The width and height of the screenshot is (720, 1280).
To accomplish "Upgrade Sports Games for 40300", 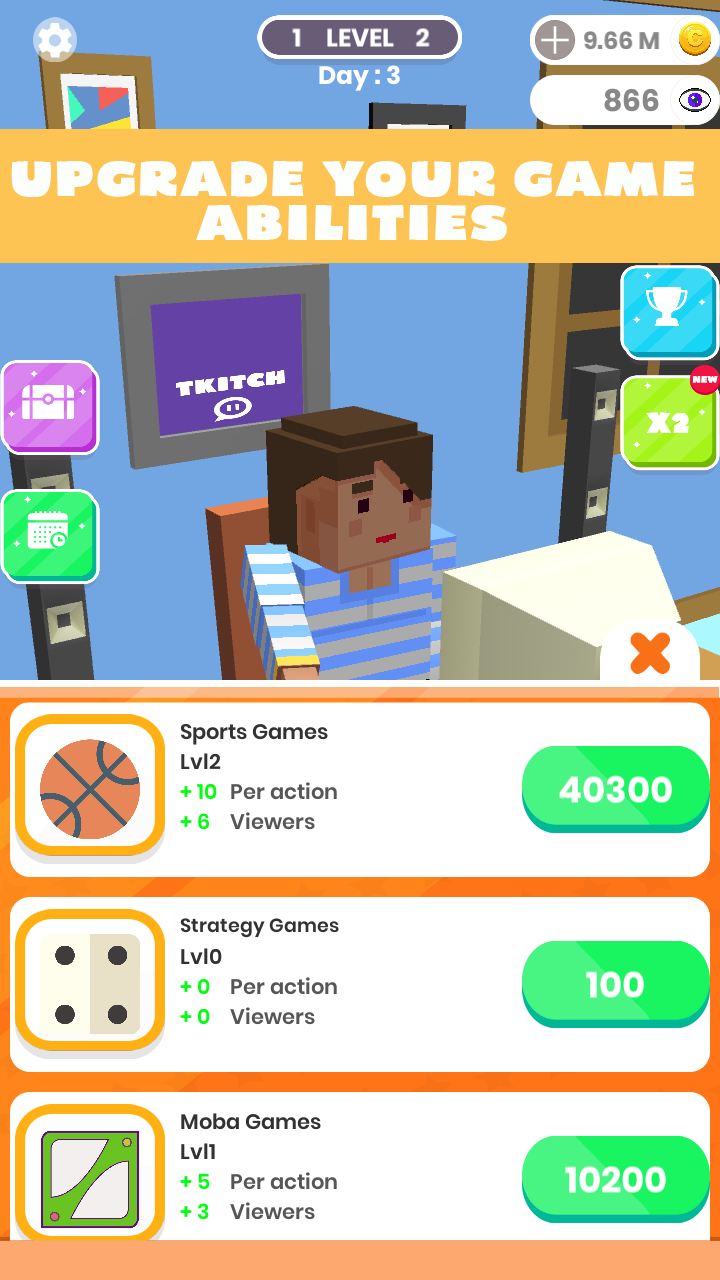I will pos(615,790).
